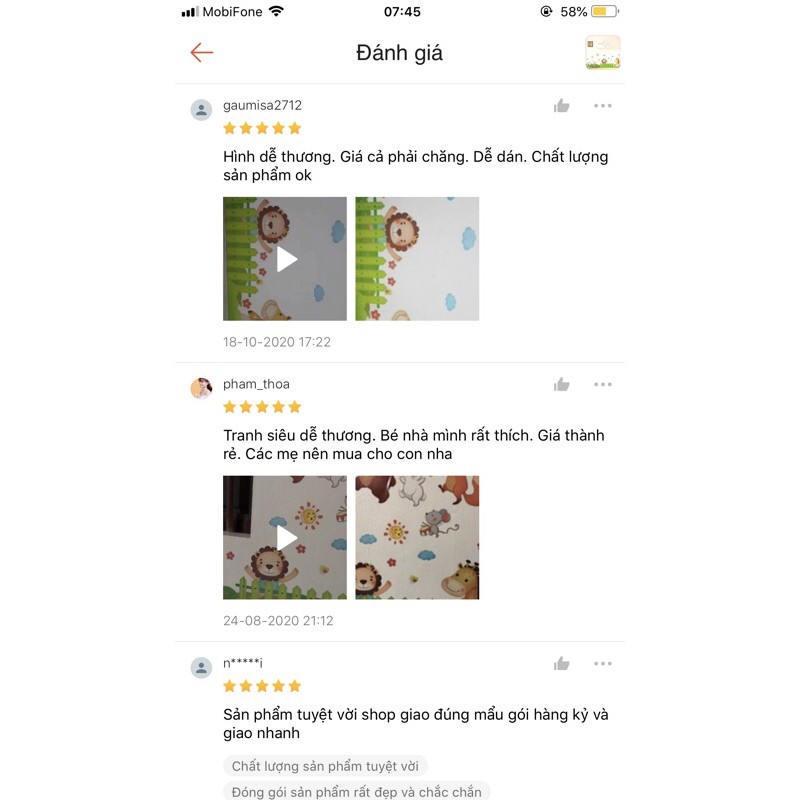Viewport: 800px width, 800px height.
Task: Open more options for pham_thoa's review
Action: tap(602, 385)
